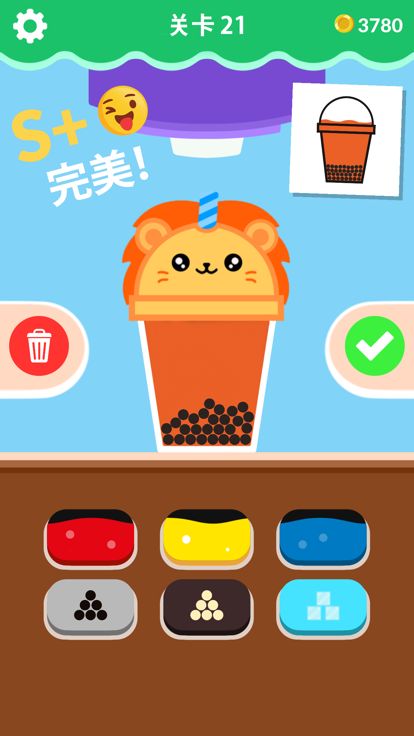Confirm the drink with the green checkmark

coord(375,345)
